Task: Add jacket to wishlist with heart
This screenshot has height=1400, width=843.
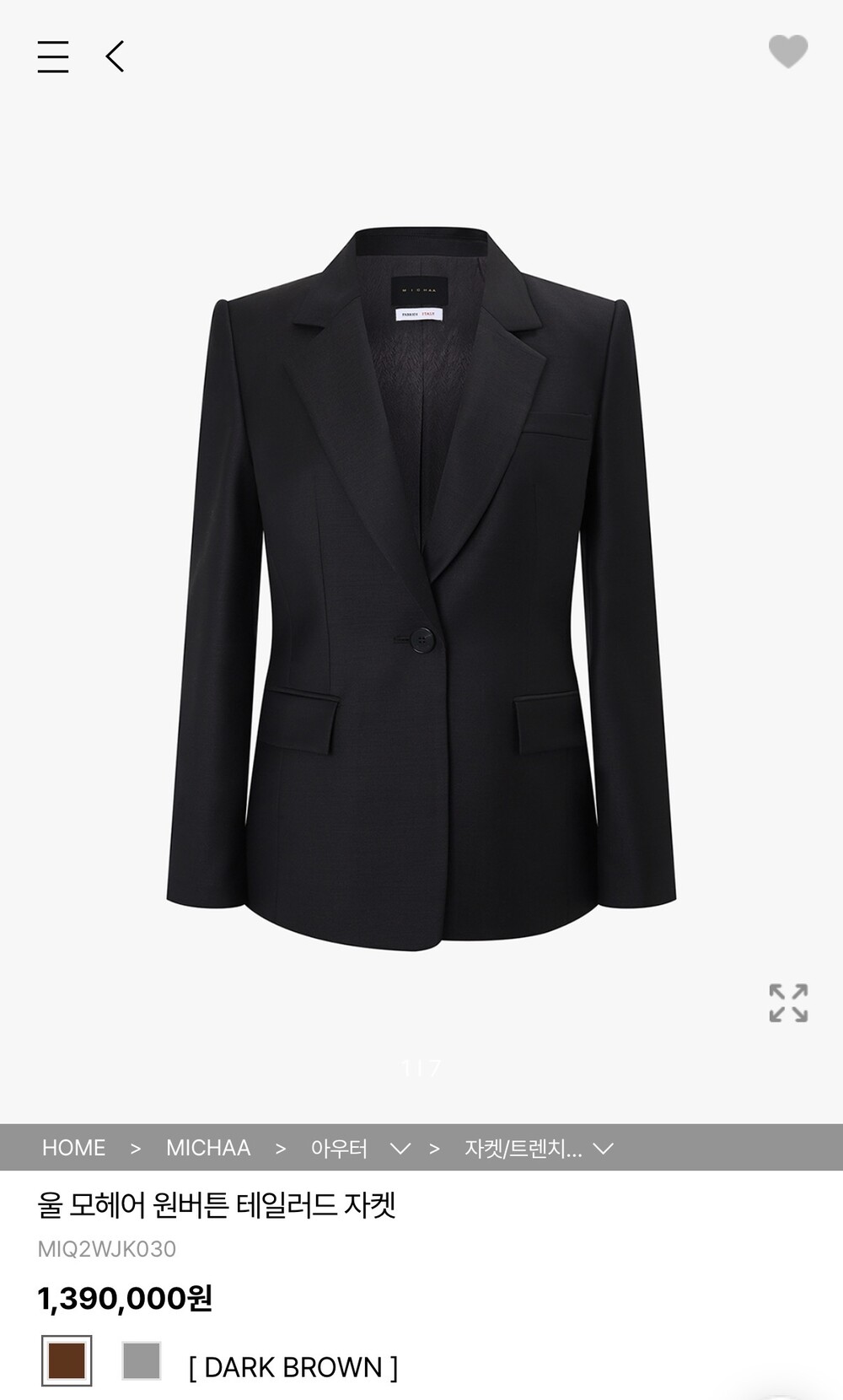Action: (x=788, y=51)
